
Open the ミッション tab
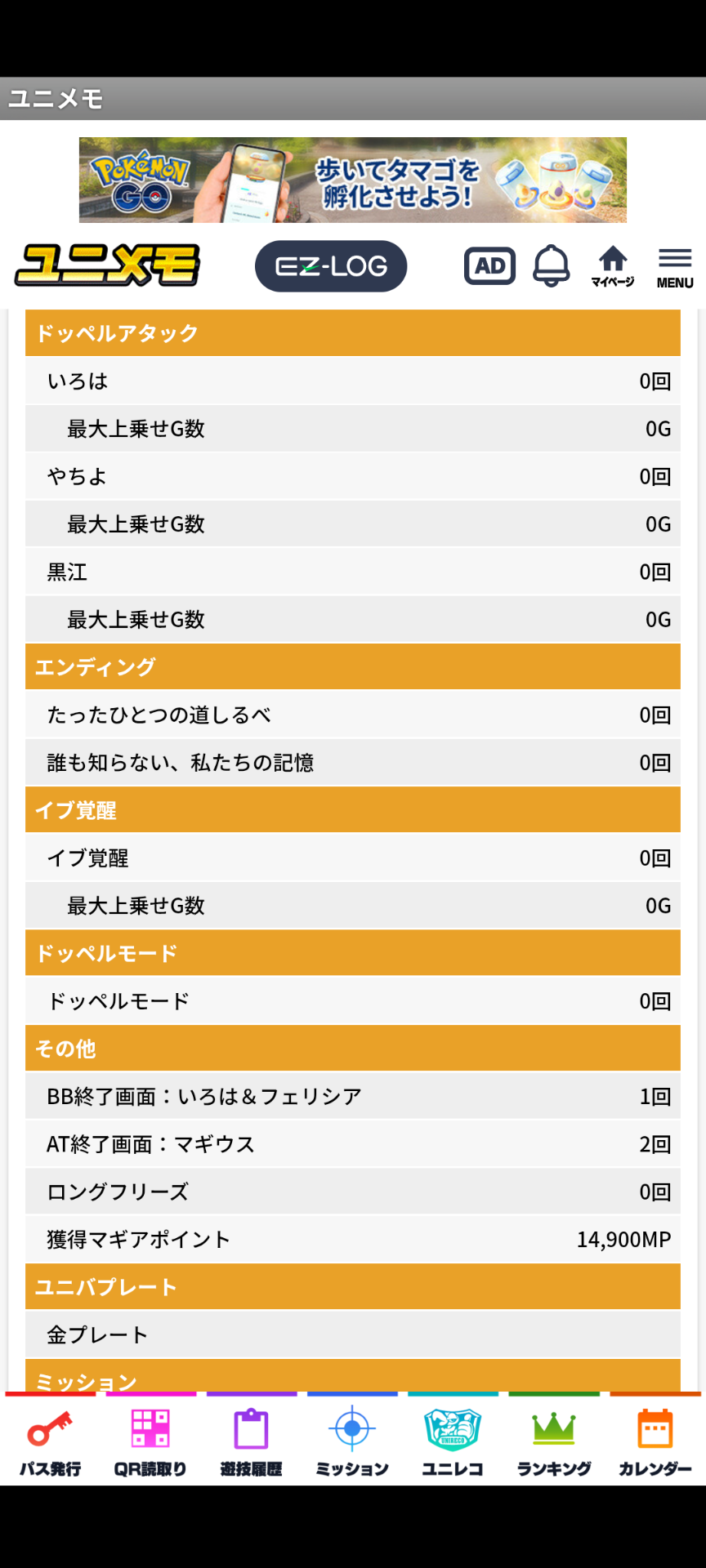click(x=352, y=1443)
